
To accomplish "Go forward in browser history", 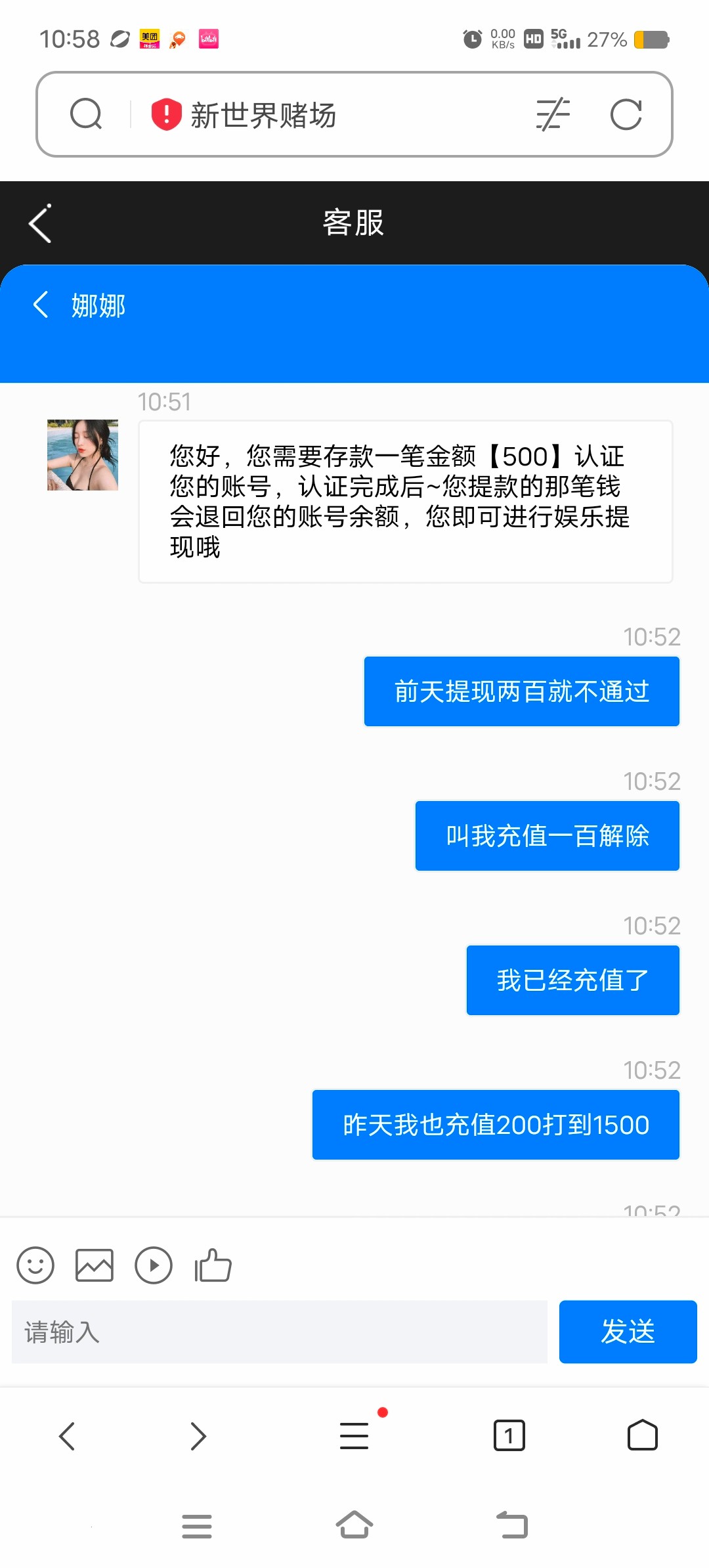I will click(198, 1435).
